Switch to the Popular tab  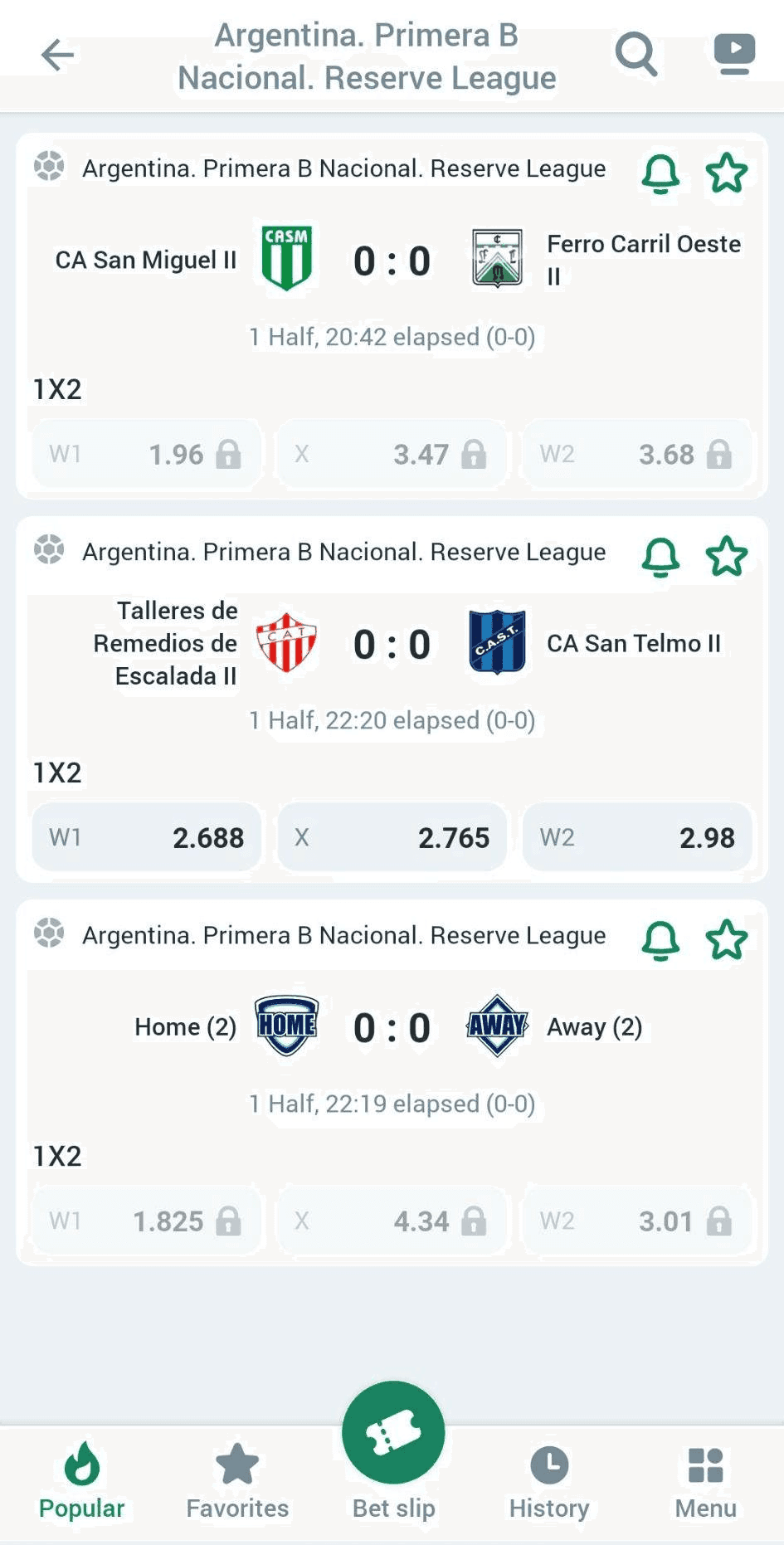tap(81, 1481)
